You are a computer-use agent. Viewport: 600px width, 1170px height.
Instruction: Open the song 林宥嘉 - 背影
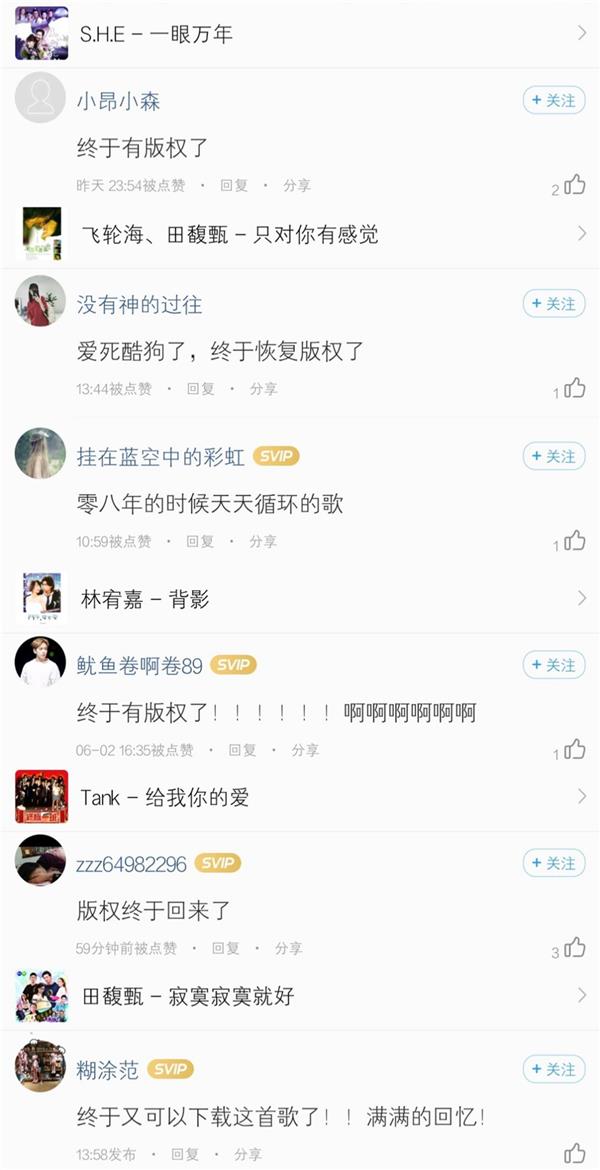click(300, 599)
